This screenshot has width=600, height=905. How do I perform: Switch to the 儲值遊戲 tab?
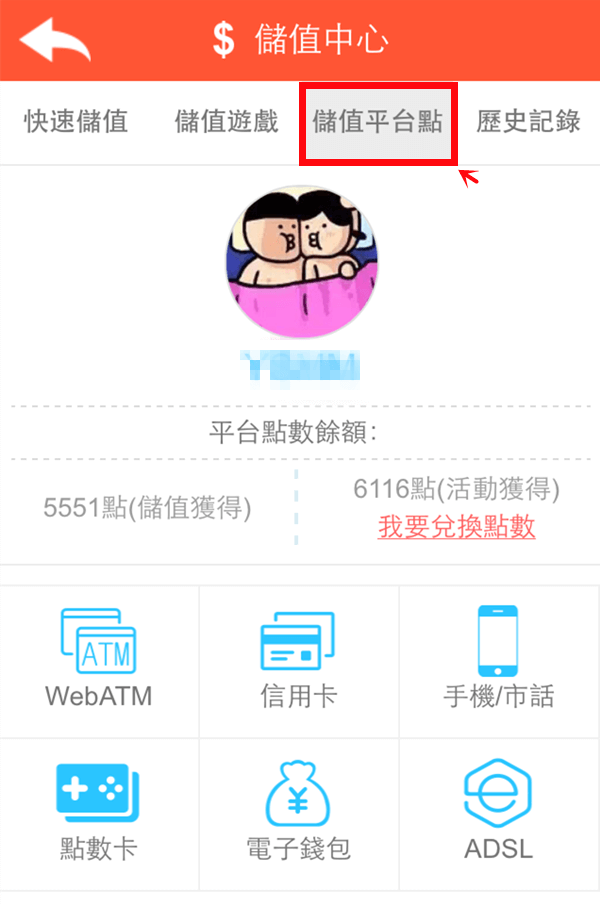click(226, 123)
